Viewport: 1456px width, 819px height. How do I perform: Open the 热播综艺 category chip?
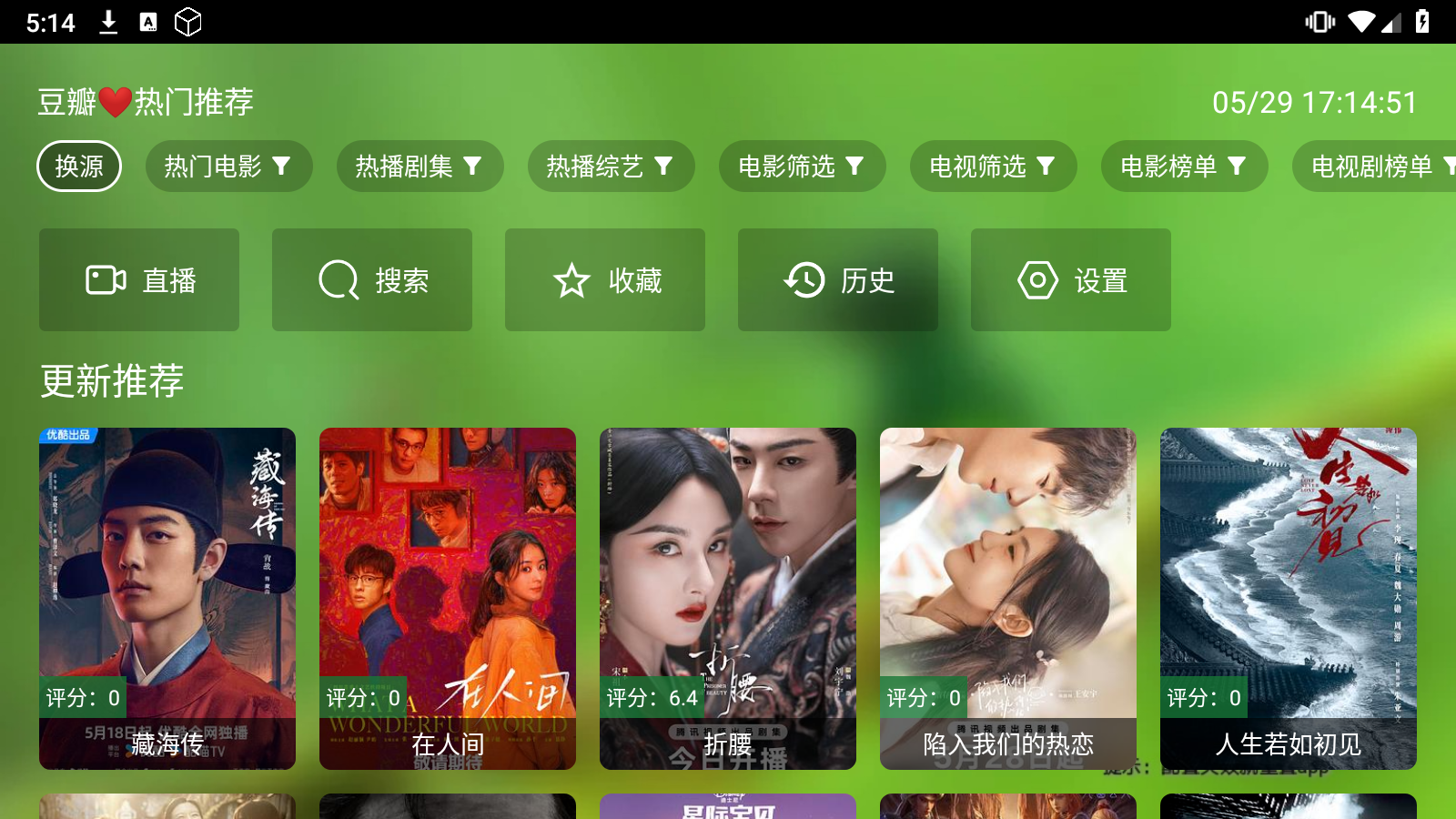[x=611, y=167]
